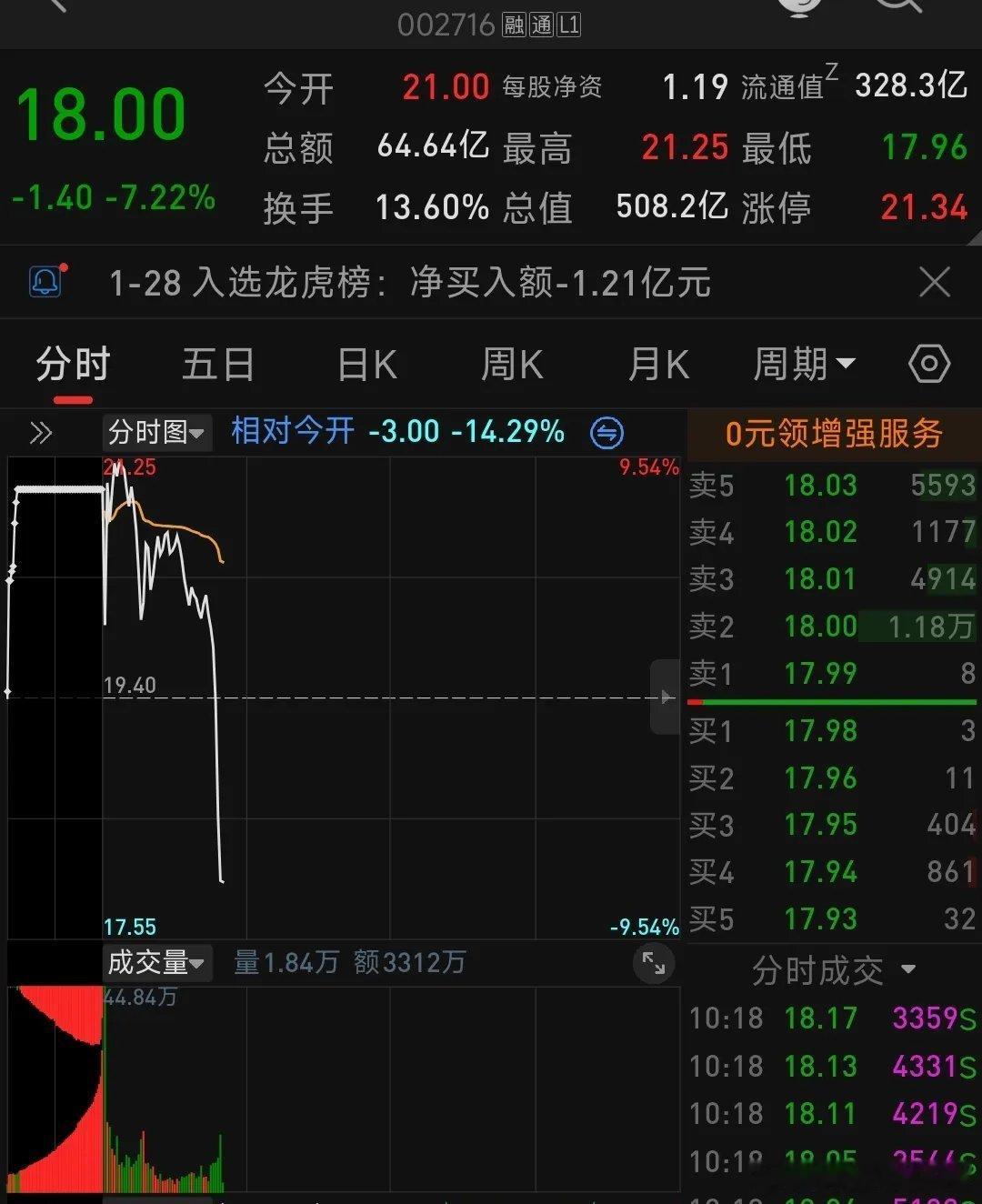Open the 成交量 indicator dropdown

point(156,962)
